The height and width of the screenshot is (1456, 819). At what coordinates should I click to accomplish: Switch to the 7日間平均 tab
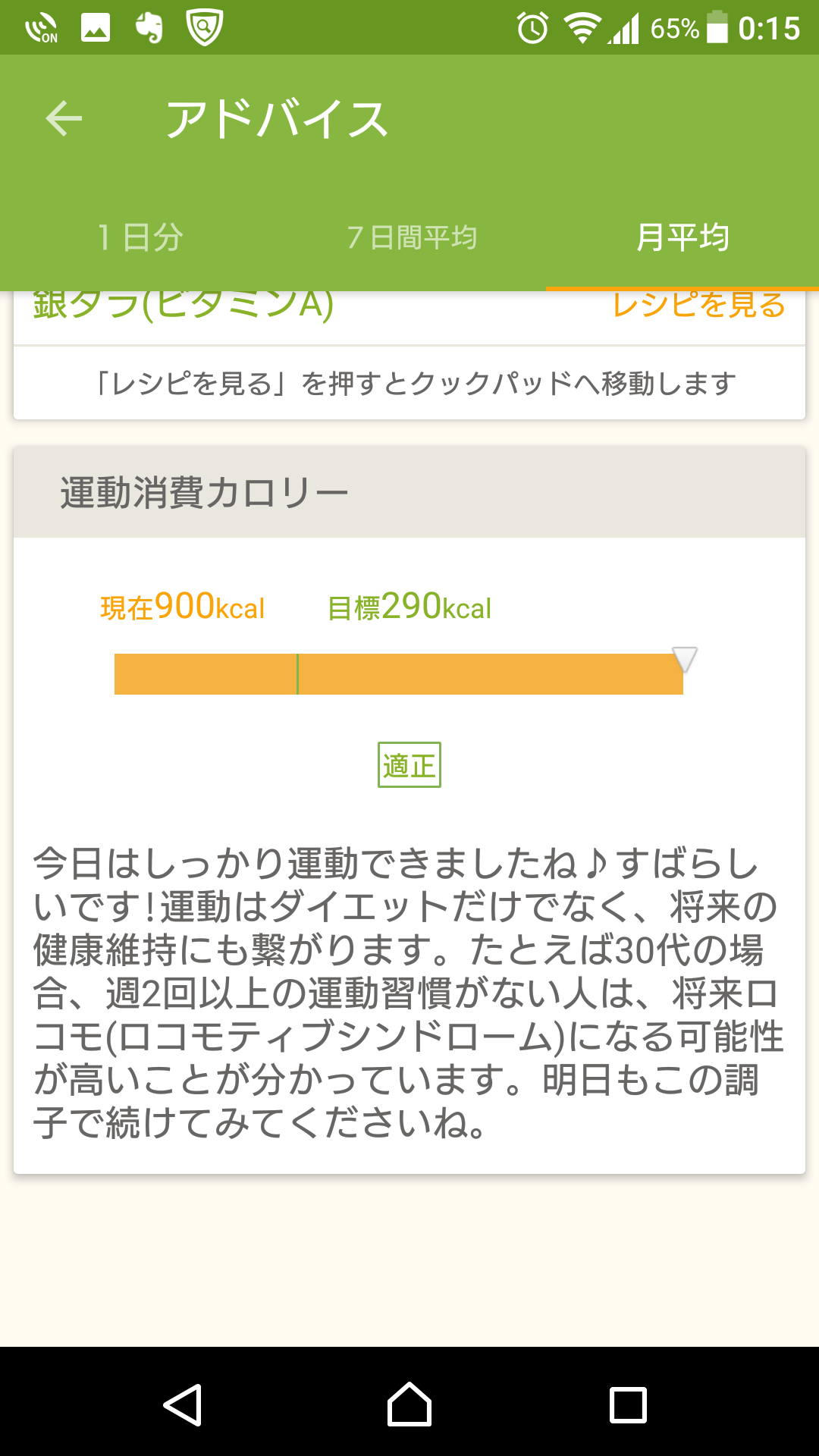click(x=412, y=237)
